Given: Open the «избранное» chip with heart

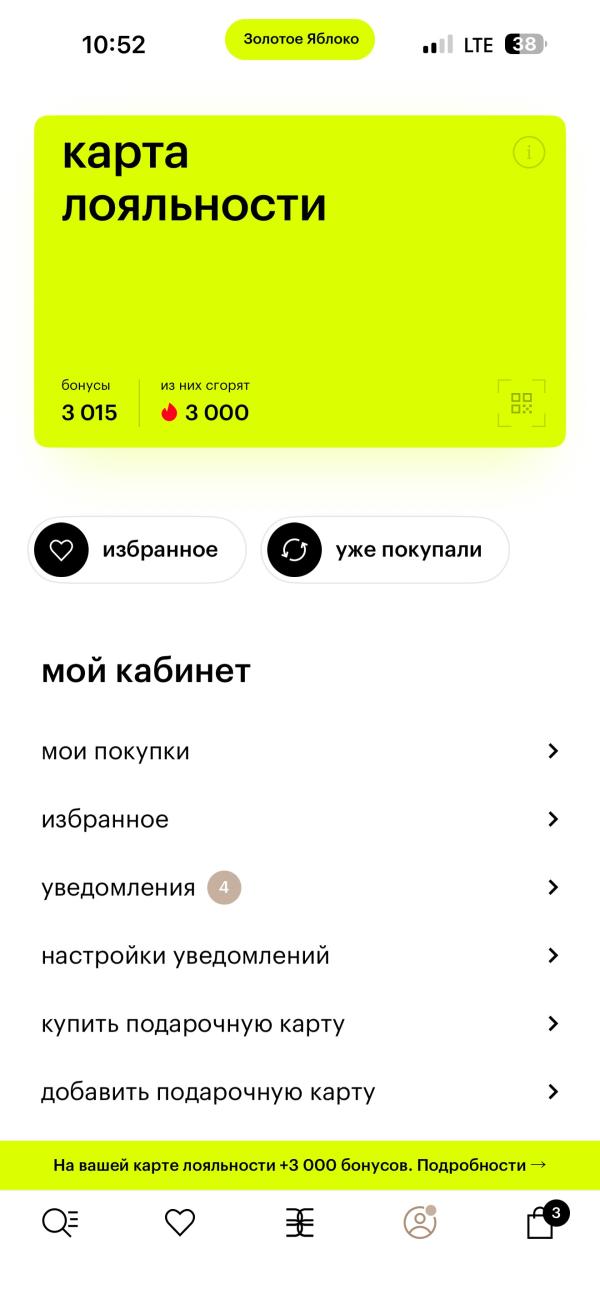Looking at the screenshot, I should (x=137, y=550).
